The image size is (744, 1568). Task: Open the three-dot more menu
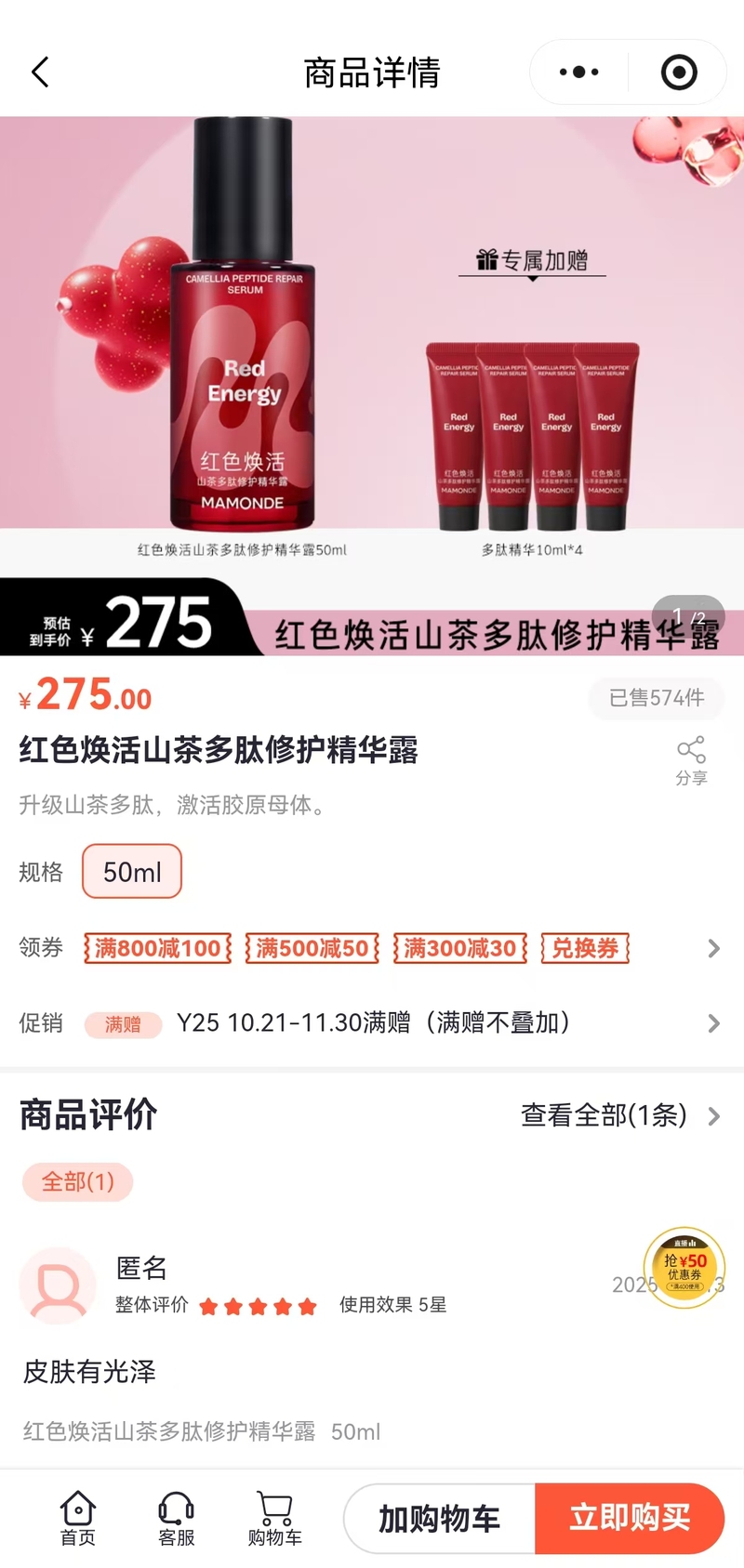pyautogui.click(x=579, y=72)
